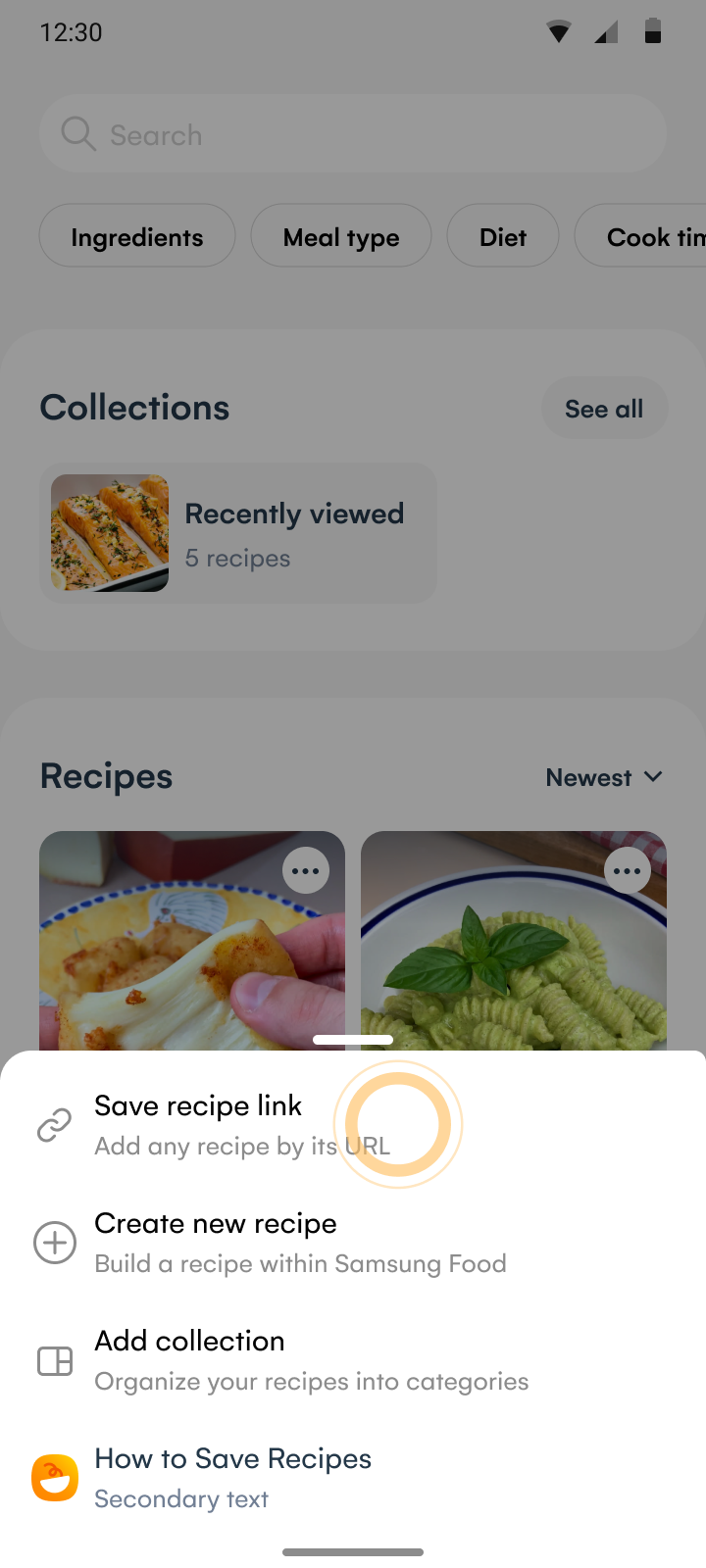Image resolution: width=706 pixels, height=1568 pixels.
Task: Open the Recently viewed collection
Action: pos(238,533)
